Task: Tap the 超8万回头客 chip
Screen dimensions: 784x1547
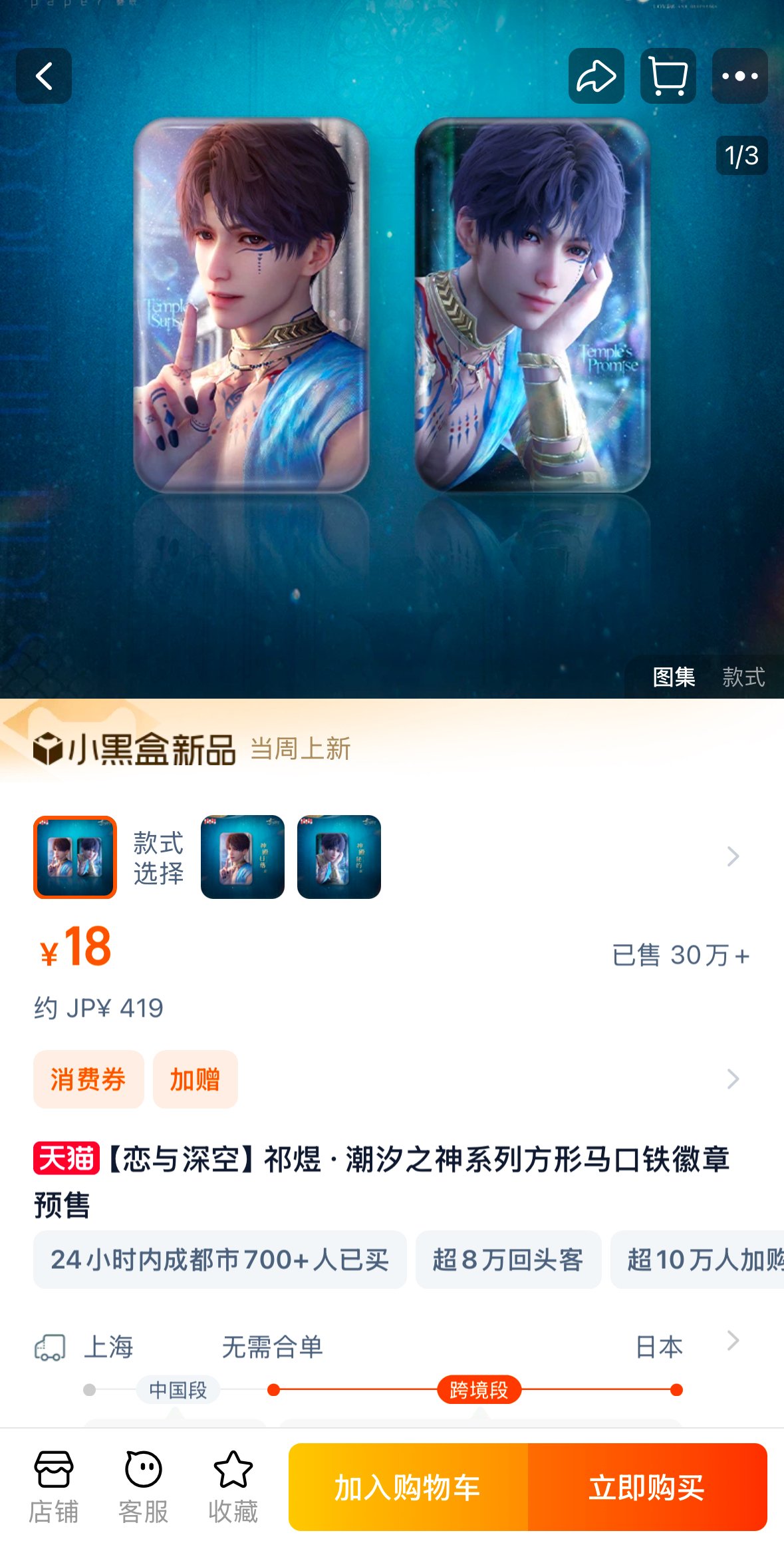Action: 508,1260
